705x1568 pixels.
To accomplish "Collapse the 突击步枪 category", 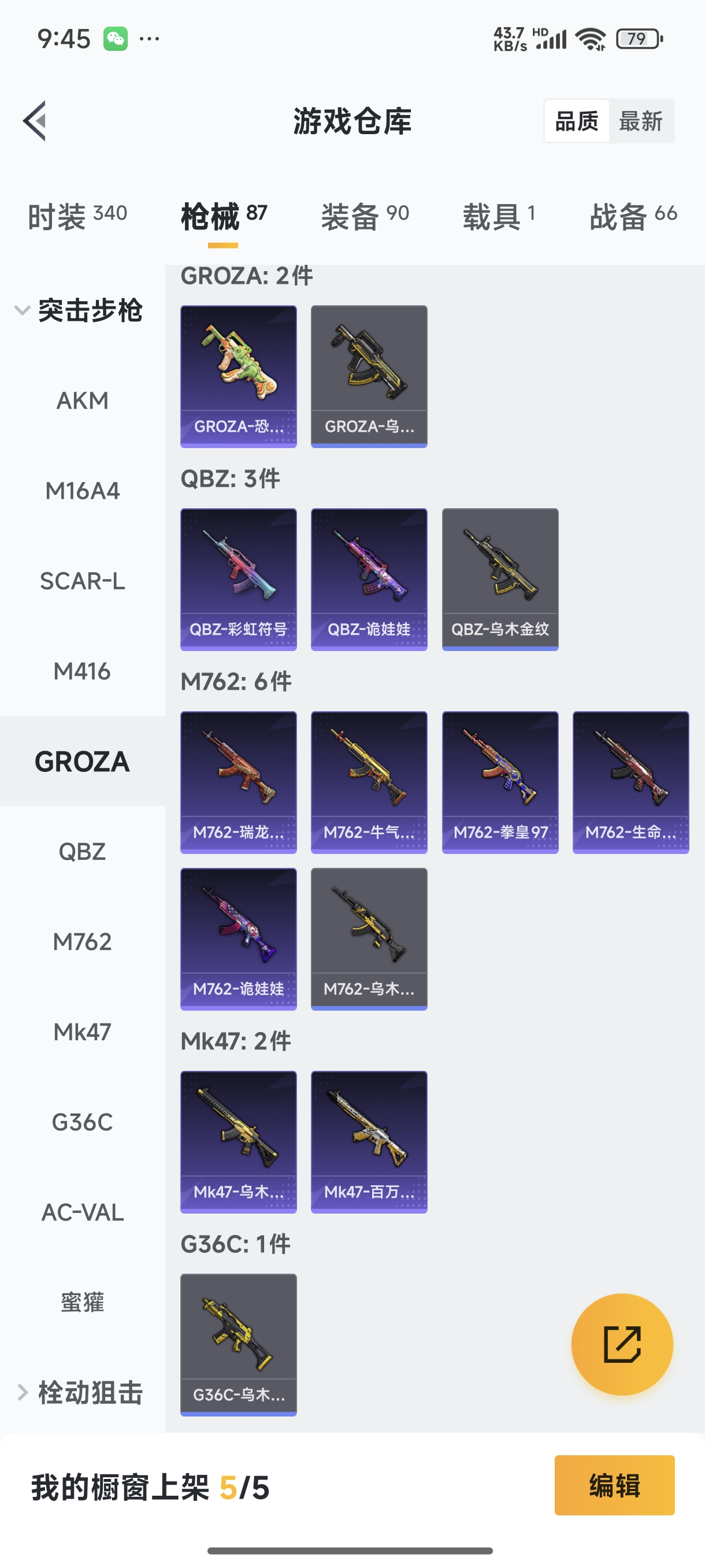I will pos(79,310).
